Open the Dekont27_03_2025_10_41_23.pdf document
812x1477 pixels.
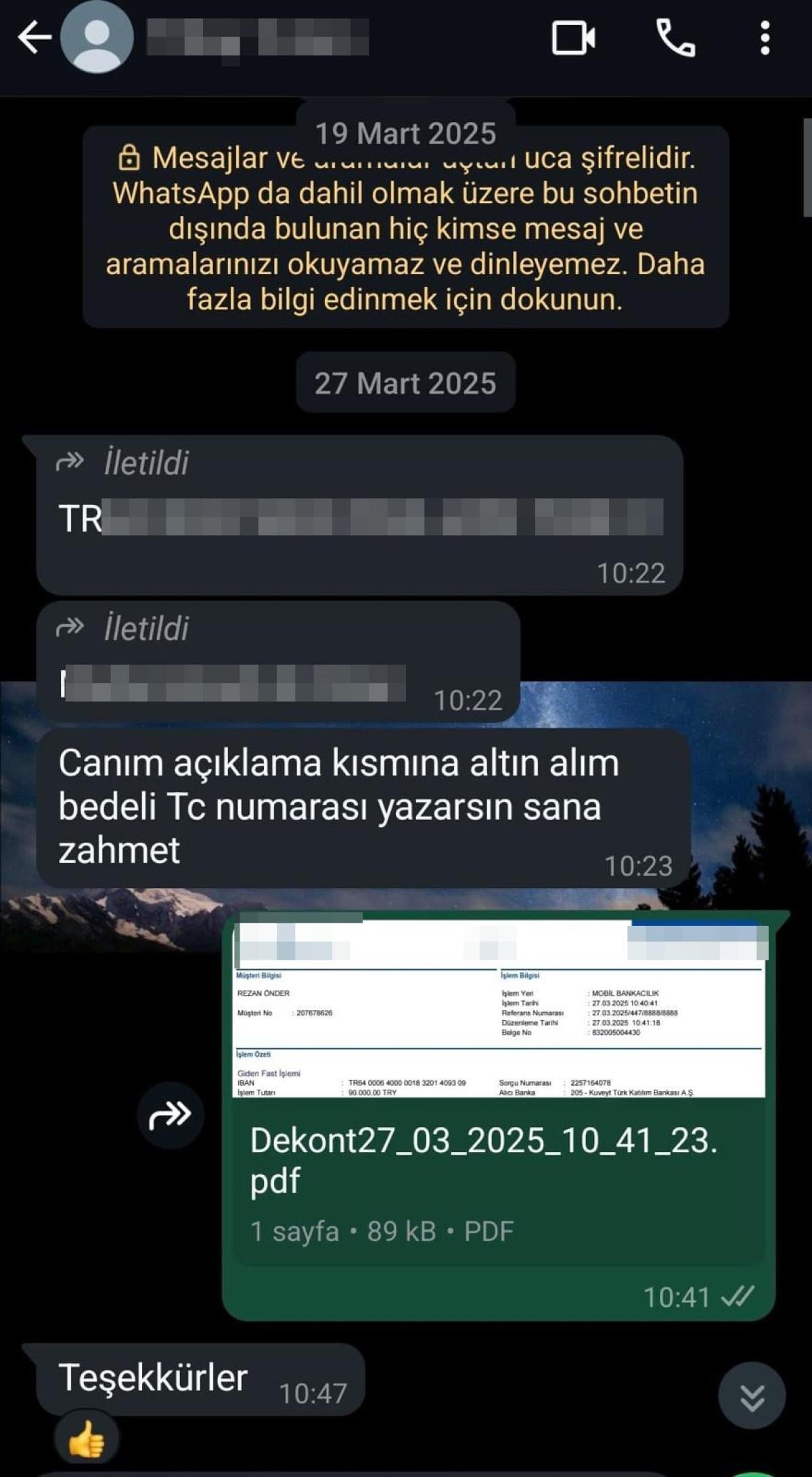click(x=499, y=1161)
